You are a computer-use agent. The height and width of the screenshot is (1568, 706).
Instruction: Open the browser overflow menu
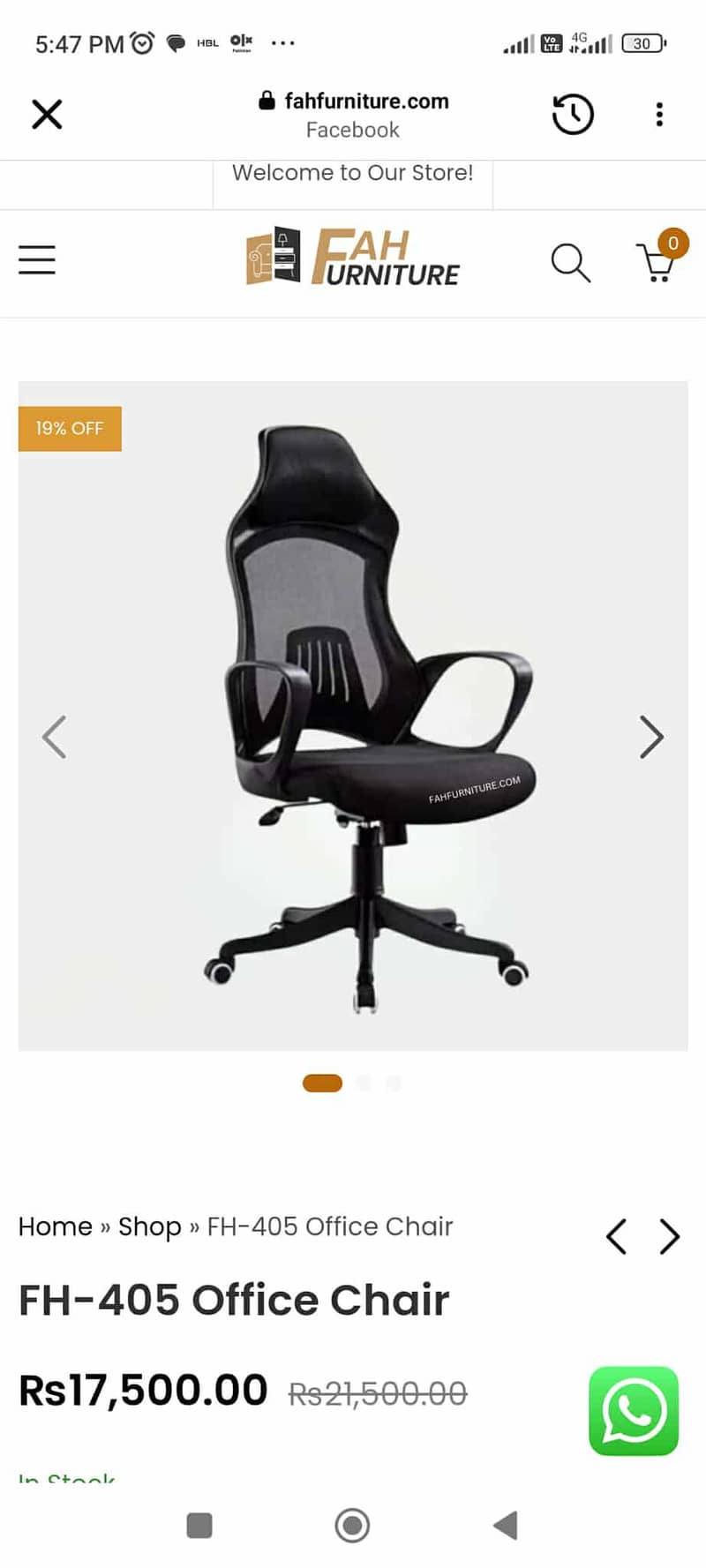coord(658,114)
